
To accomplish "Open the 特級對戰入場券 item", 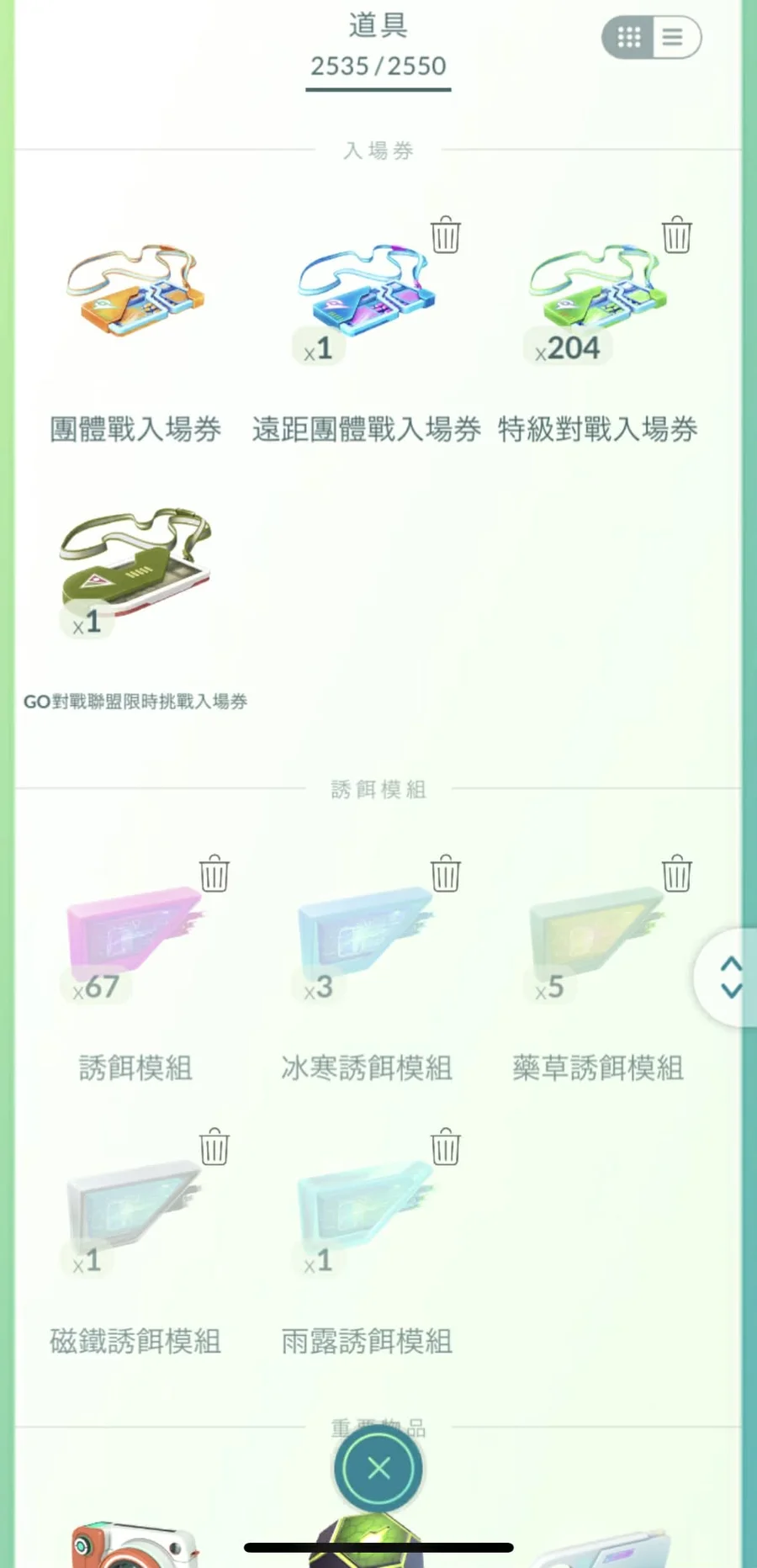I will (x=597, y=292).
